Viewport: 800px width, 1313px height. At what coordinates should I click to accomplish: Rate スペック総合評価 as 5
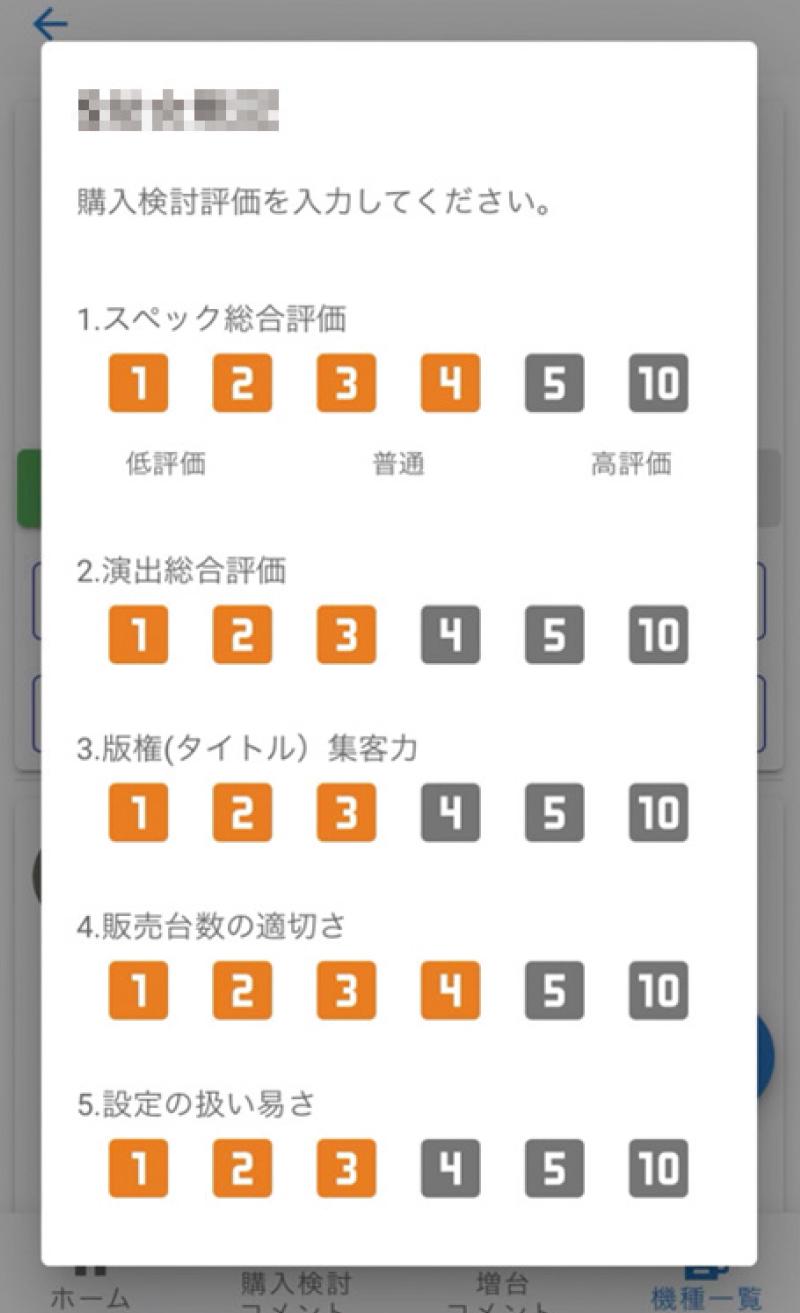coord(554,383)
